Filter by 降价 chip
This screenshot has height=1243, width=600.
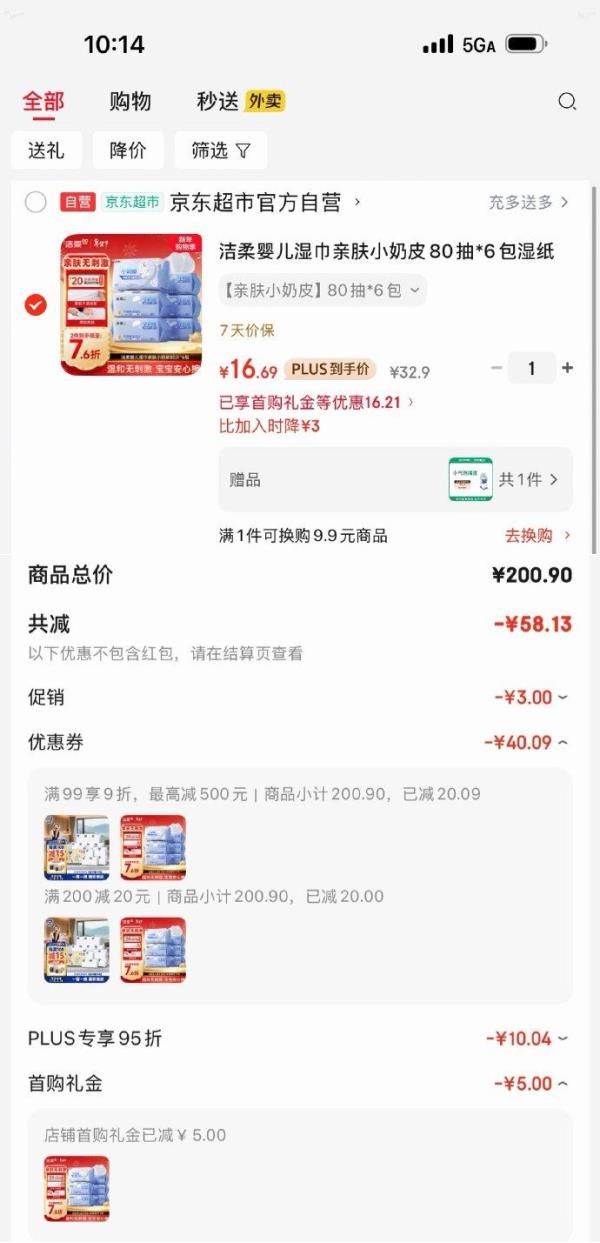click(x=128, y=150)
